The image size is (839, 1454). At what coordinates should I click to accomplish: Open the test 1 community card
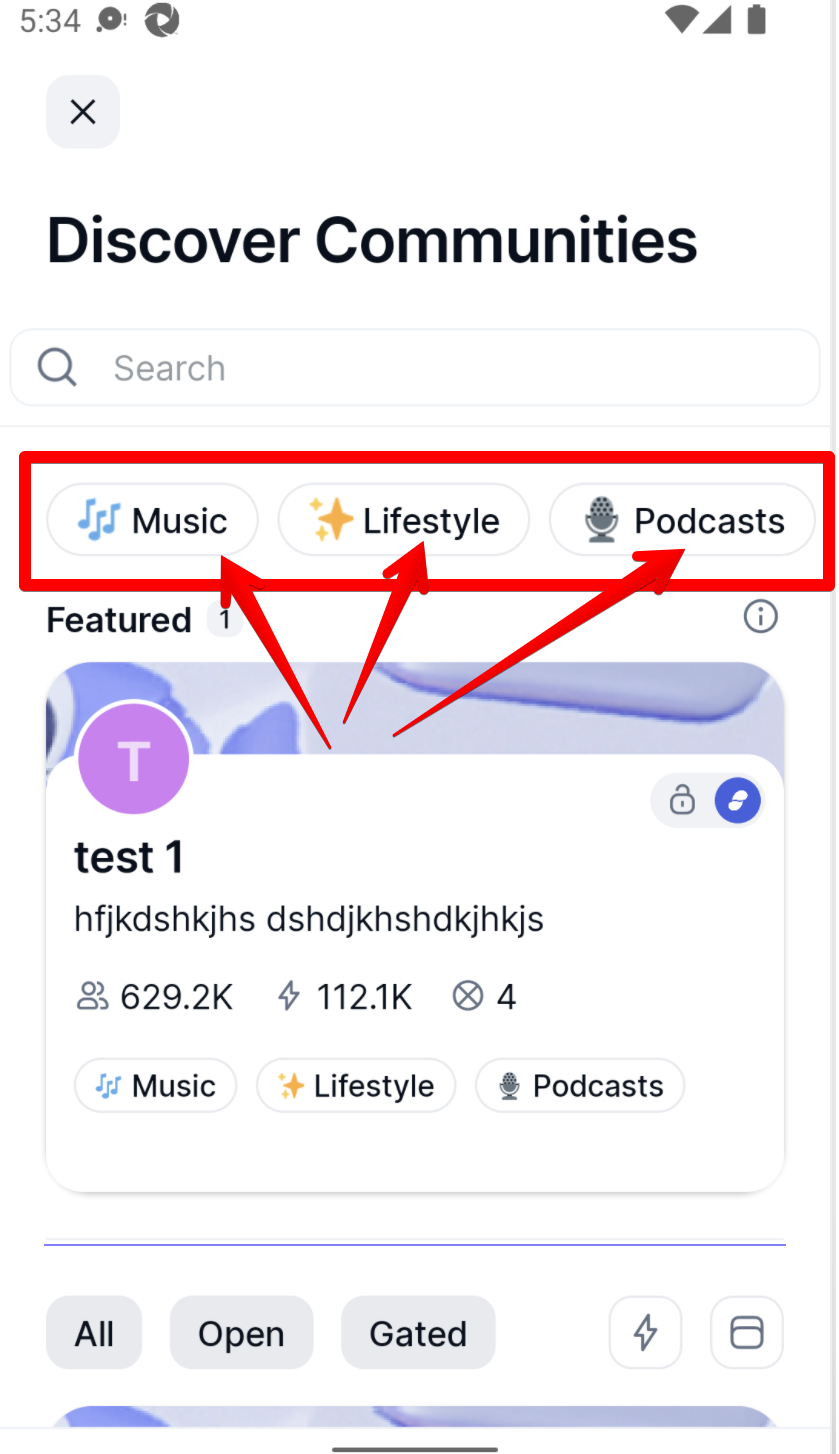pyautogui.click(x=415, y=927)
